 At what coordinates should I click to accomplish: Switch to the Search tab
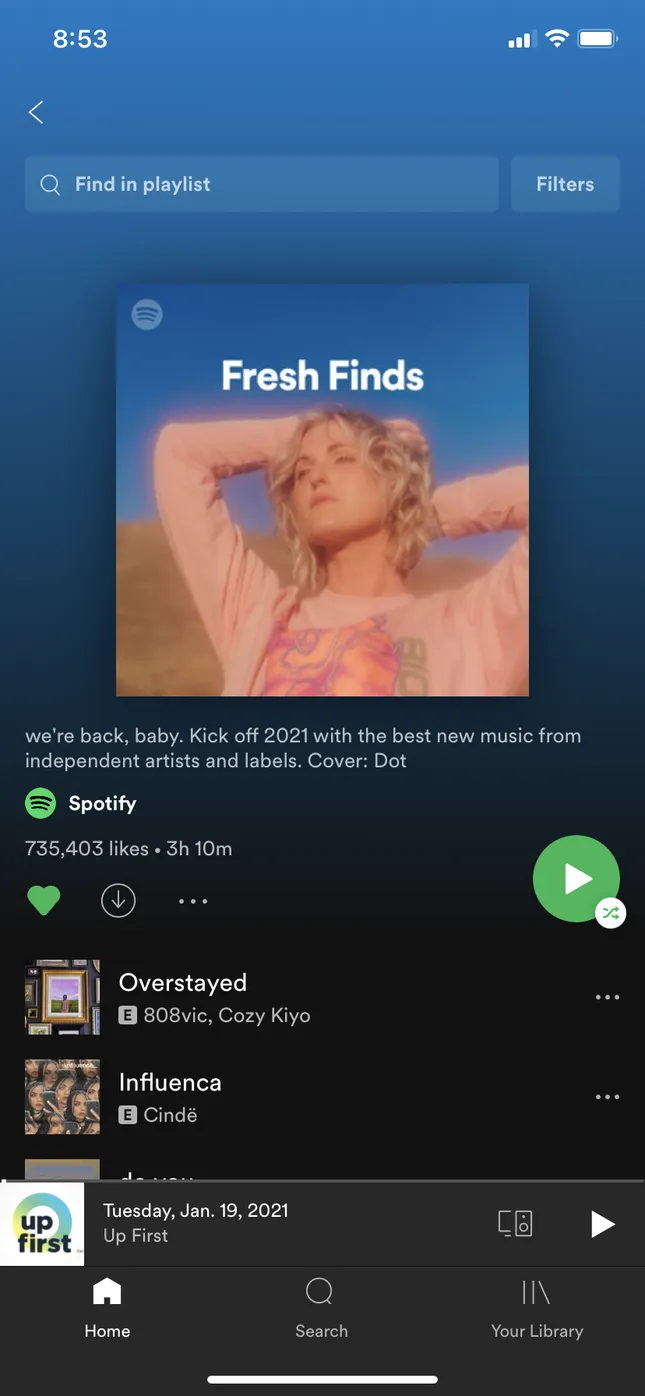pyautogui.click(x=321, y=1308)
